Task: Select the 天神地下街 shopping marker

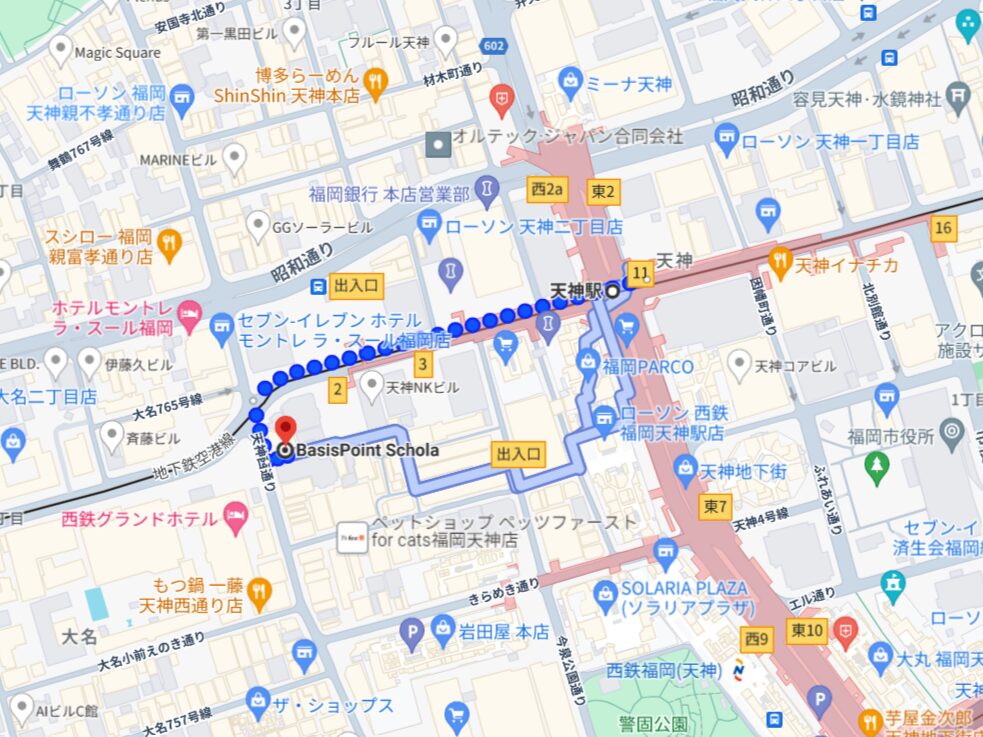Action: click(x=685, y=467)
